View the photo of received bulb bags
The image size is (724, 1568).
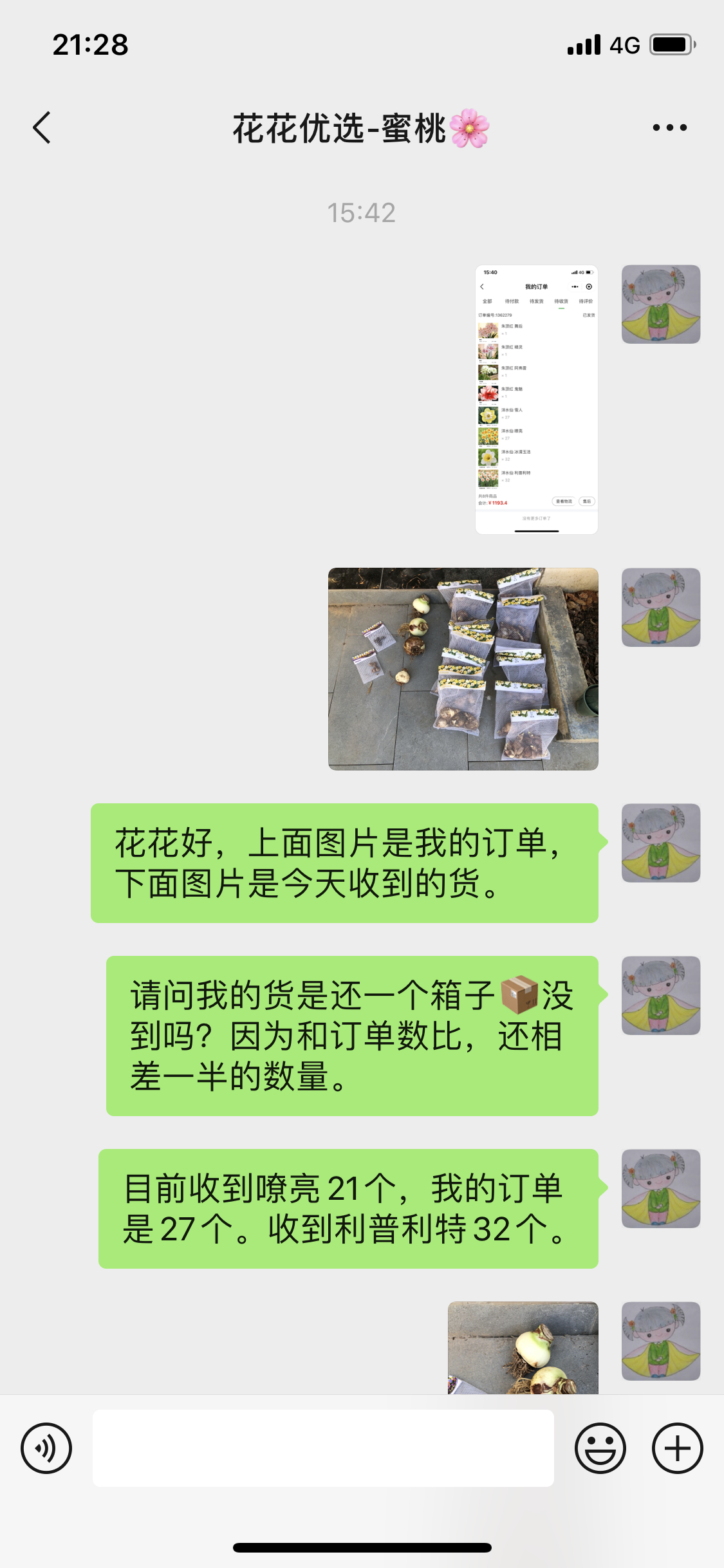pos(463,669)
